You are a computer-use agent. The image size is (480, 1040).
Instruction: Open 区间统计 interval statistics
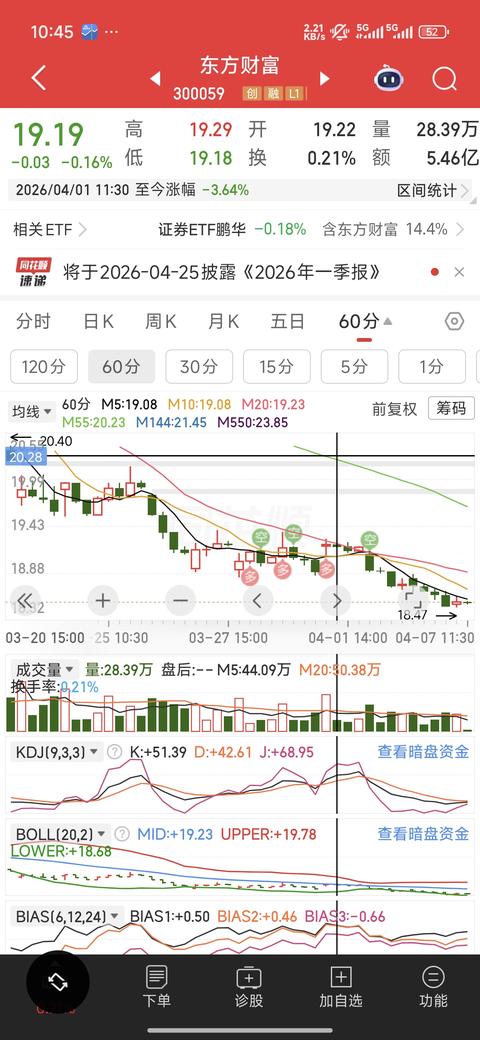(433, 190)
